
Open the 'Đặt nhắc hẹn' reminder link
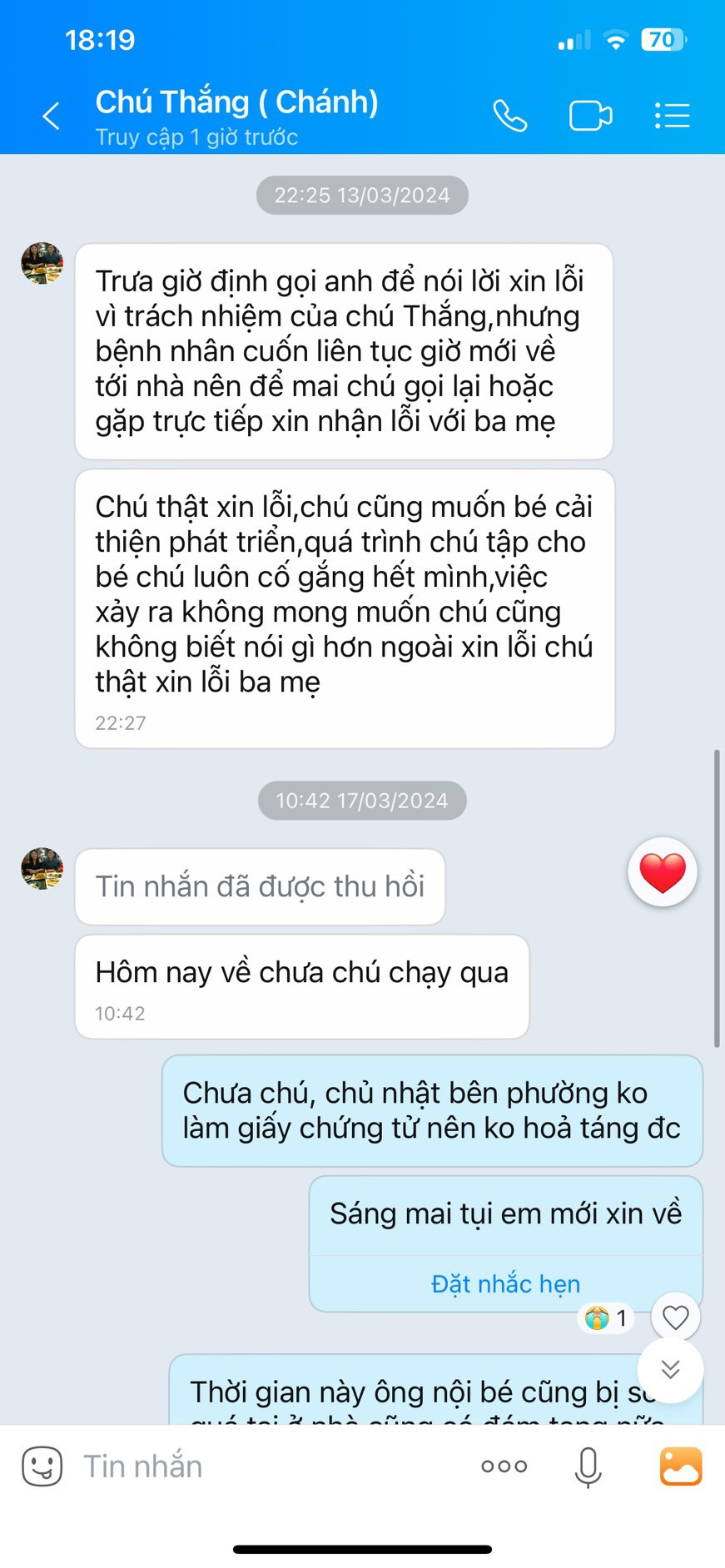click(504, 1283)
